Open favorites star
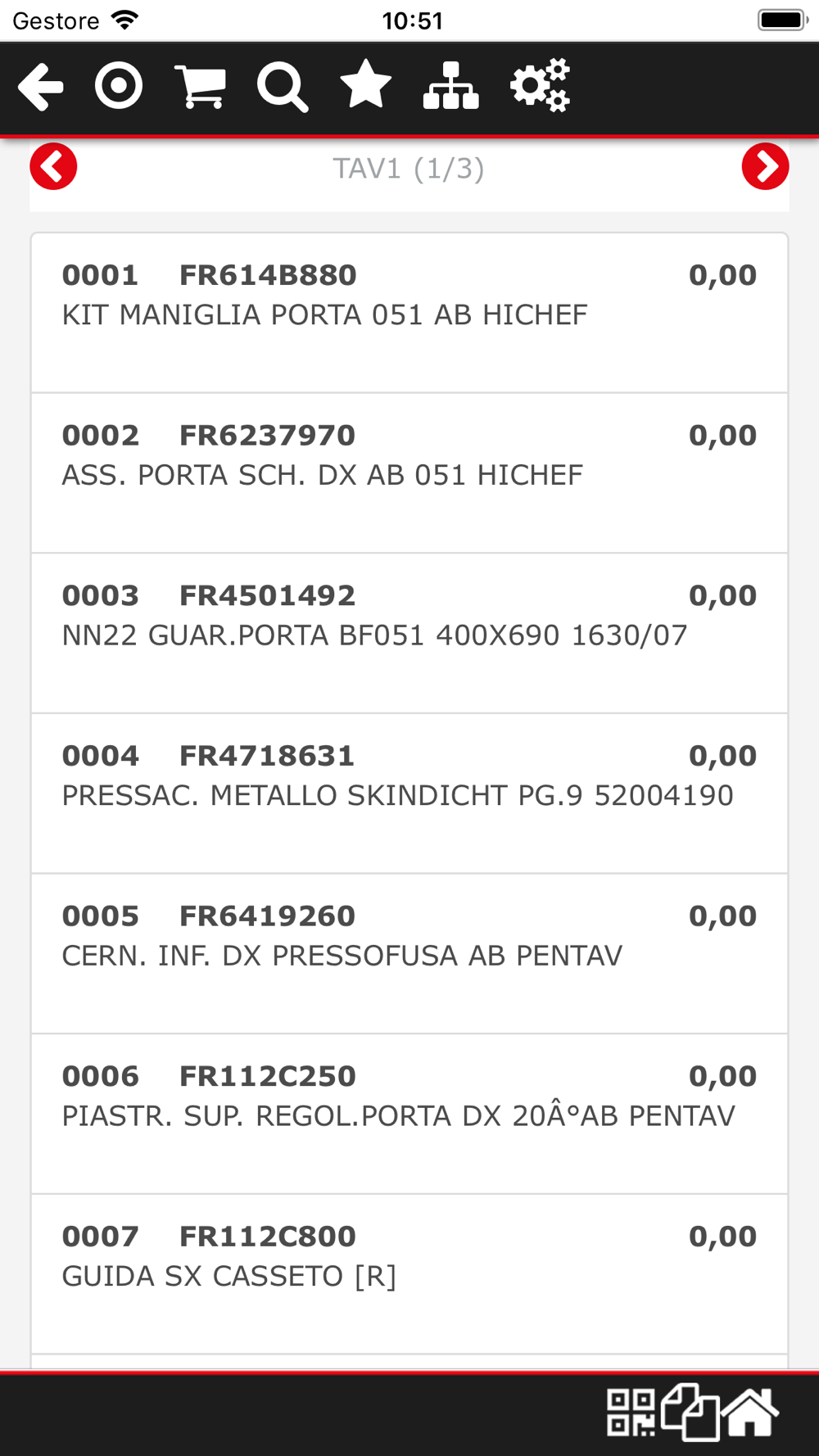Image resolution: width=819 pixels, height=1456 pixels. (x=365, y=84)
